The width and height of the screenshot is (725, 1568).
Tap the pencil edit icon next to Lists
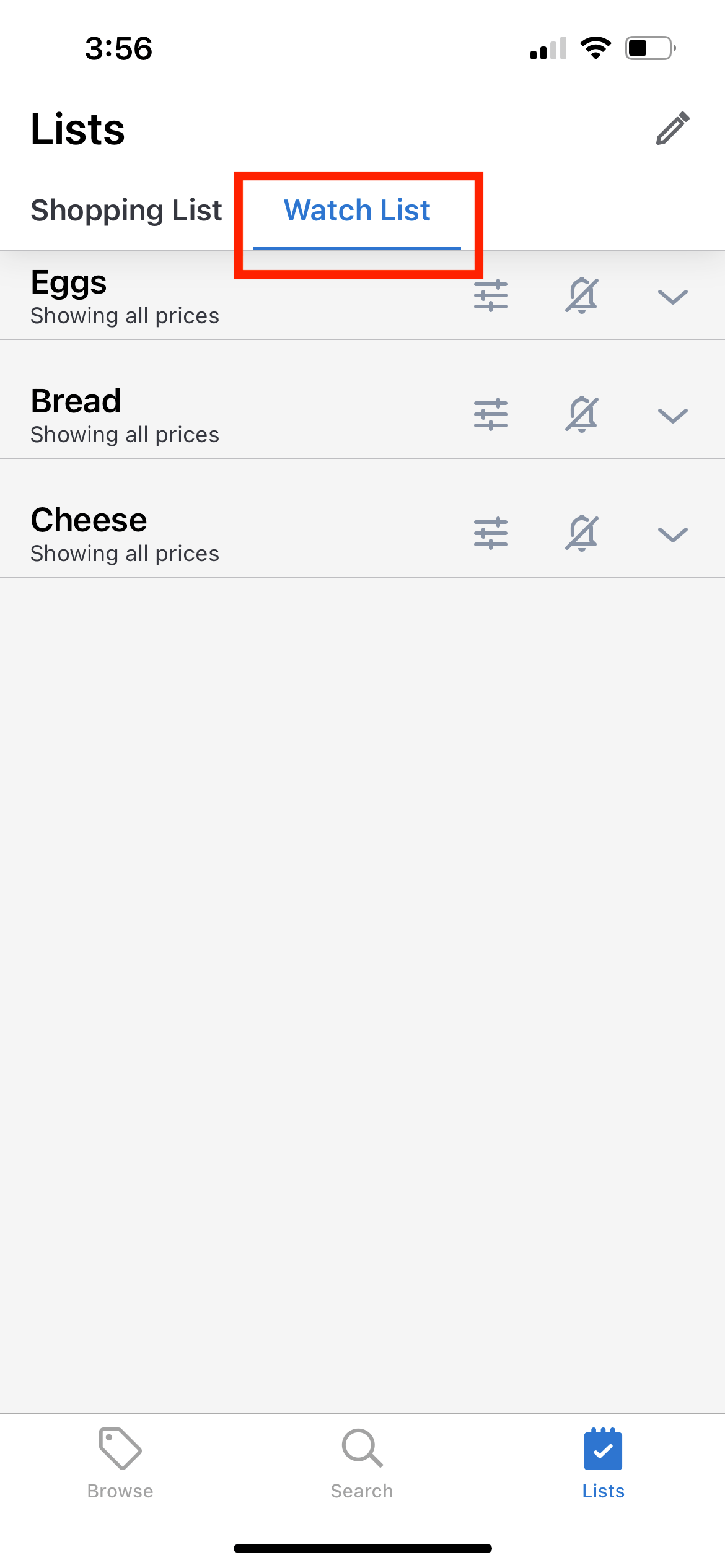(x=673, y=128)
